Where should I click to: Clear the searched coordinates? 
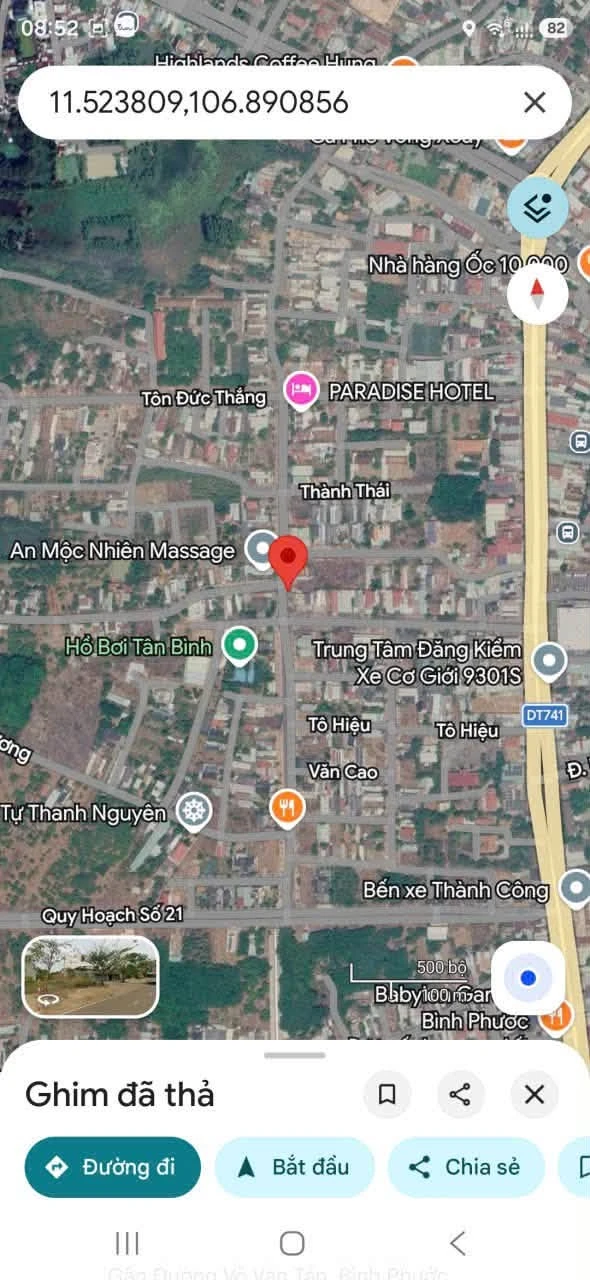tap(535, 102)
